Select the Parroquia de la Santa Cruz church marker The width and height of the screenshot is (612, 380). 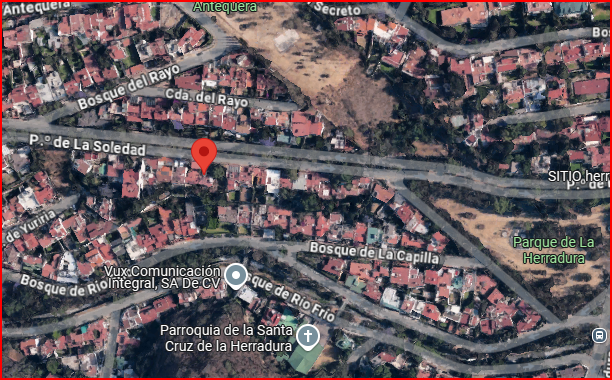[308, 337]
